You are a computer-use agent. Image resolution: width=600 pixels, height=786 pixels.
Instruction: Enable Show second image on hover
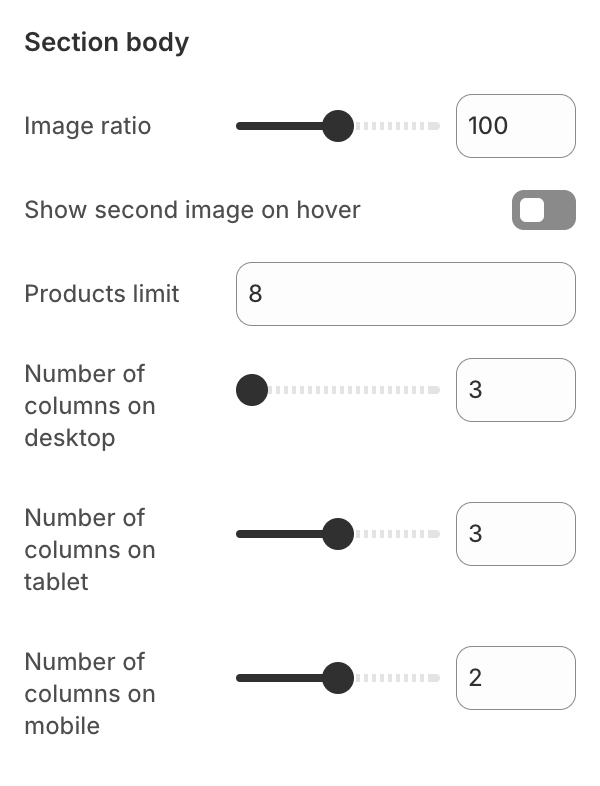pyautogui.click(x=543, y=210)
